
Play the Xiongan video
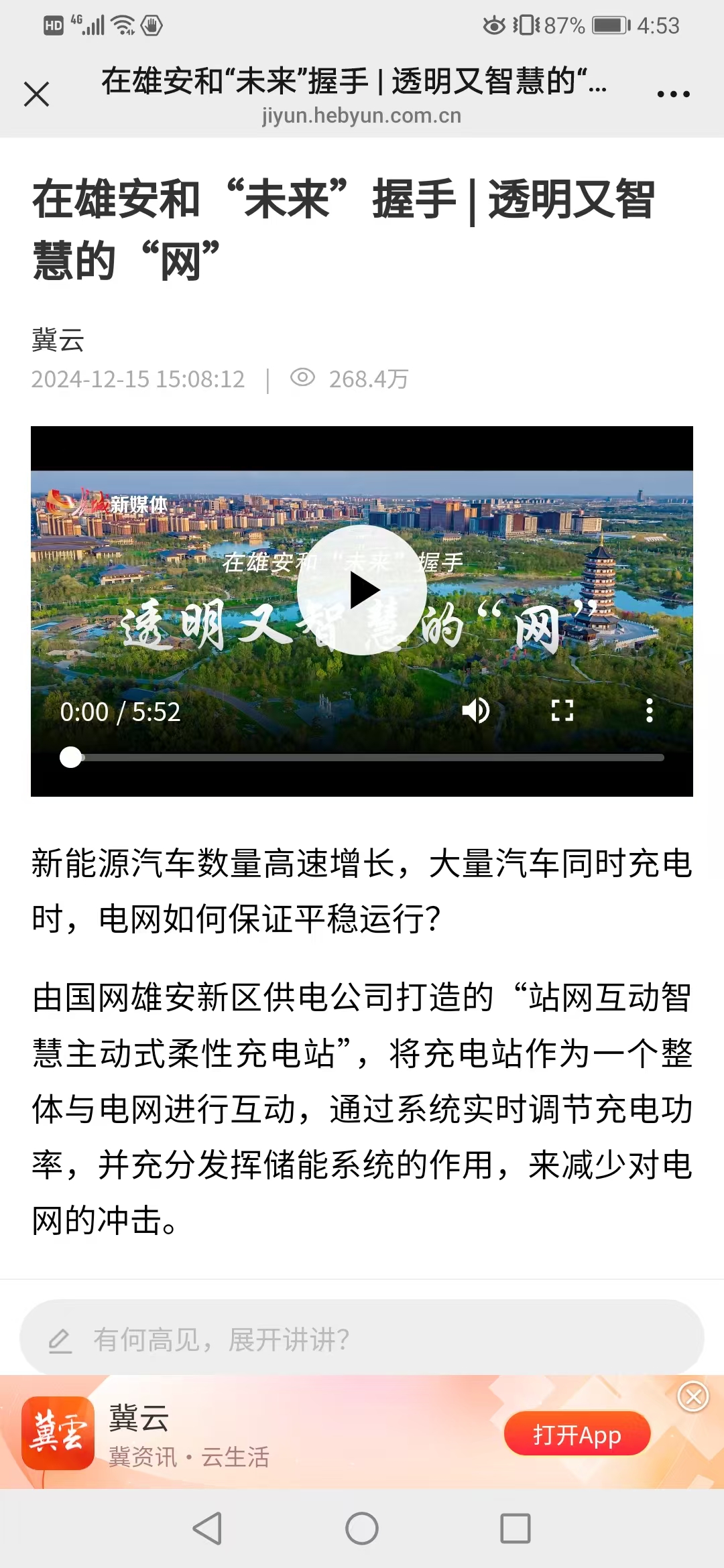pyautogui.click(x=362, y=590)
